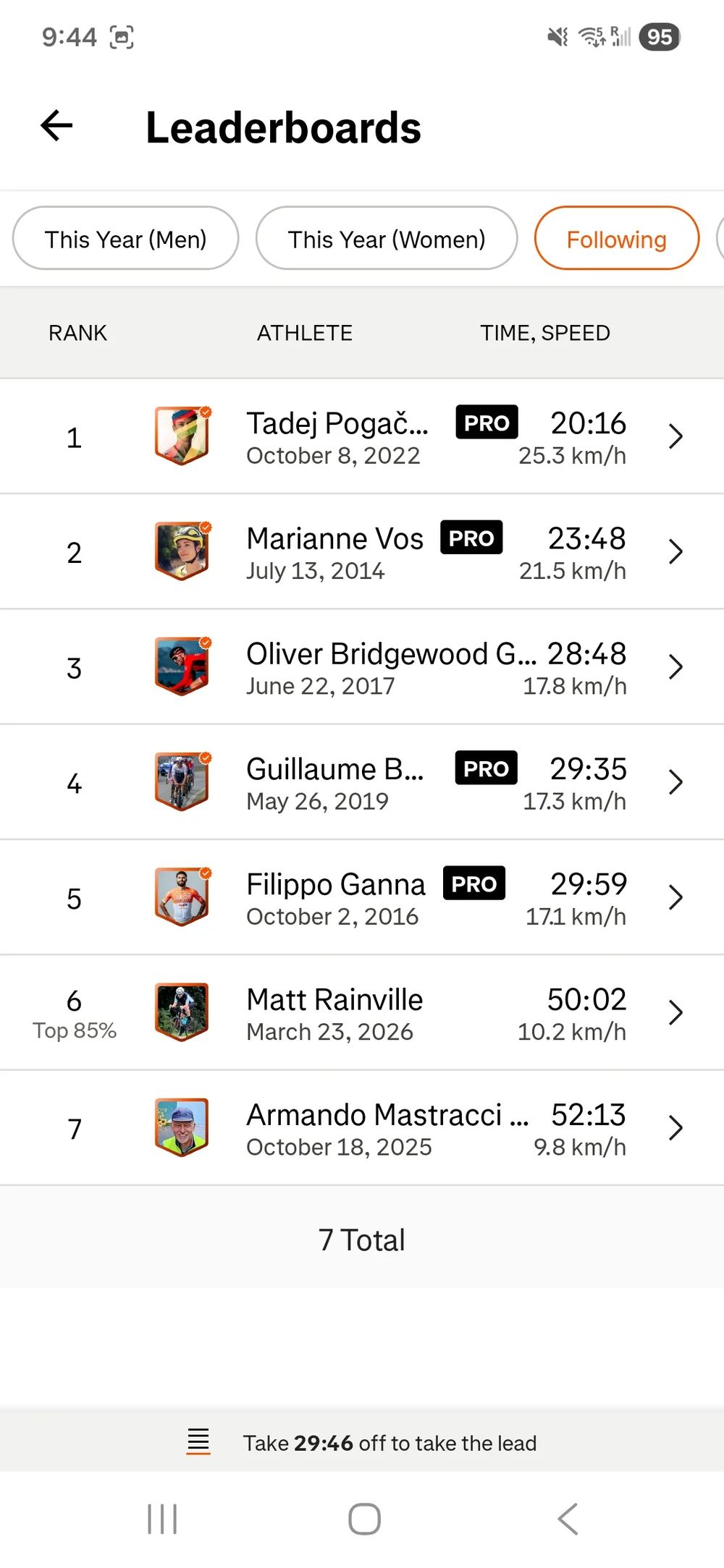View Guillaume B's 29:35 effort
Viewport: 724px width, 1568px height.
(x=362, y=783)
